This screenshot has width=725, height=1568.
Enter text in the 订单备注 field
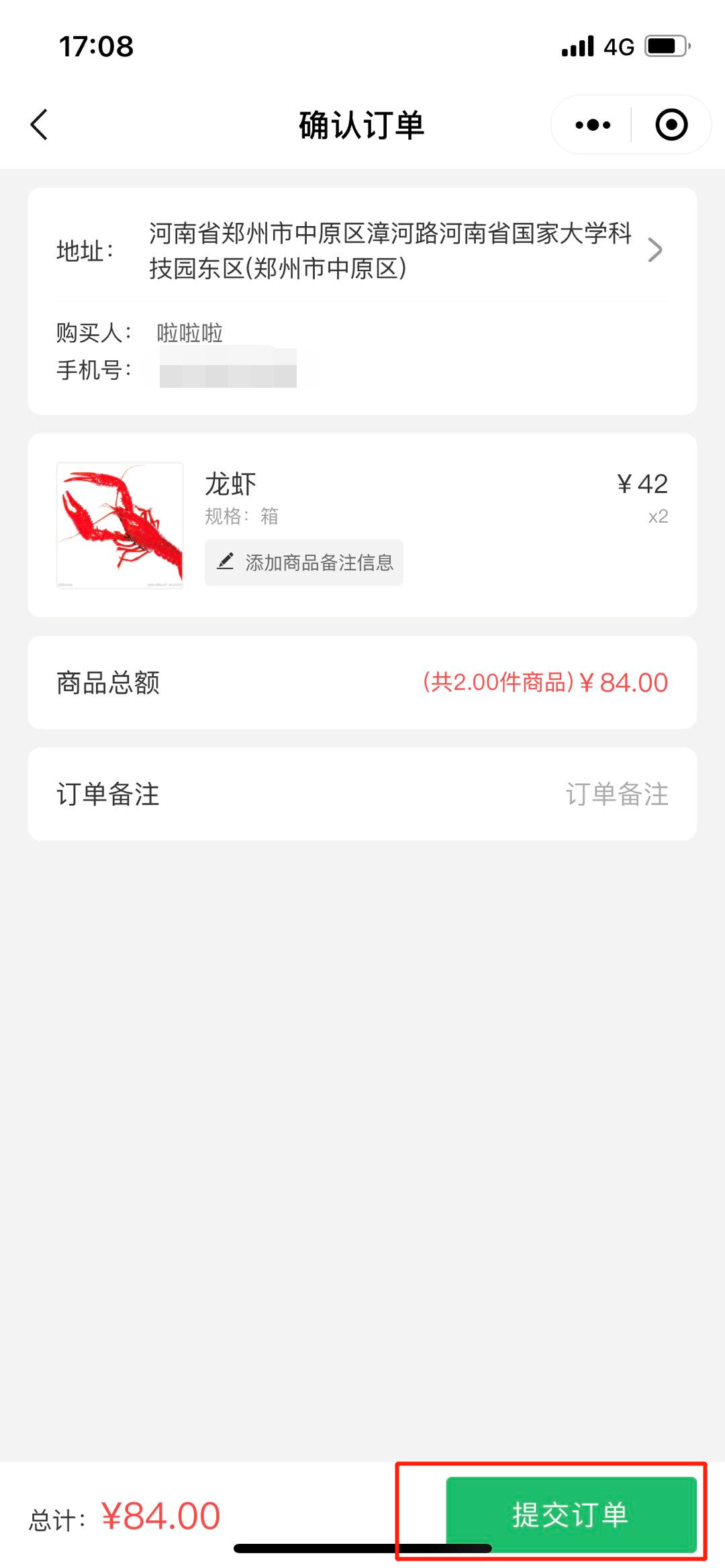[362, 794]
